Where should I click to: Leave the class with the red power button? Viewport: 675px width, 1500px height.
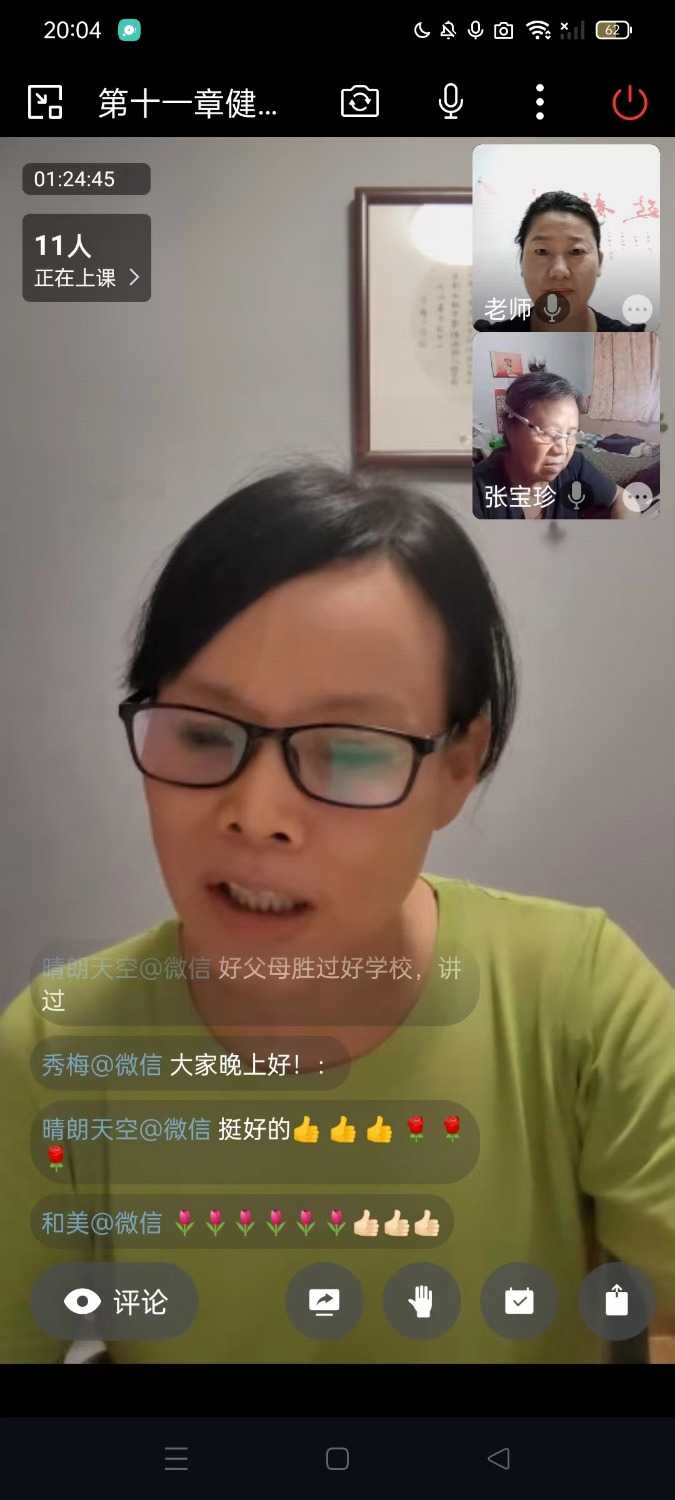click(629, 102)
